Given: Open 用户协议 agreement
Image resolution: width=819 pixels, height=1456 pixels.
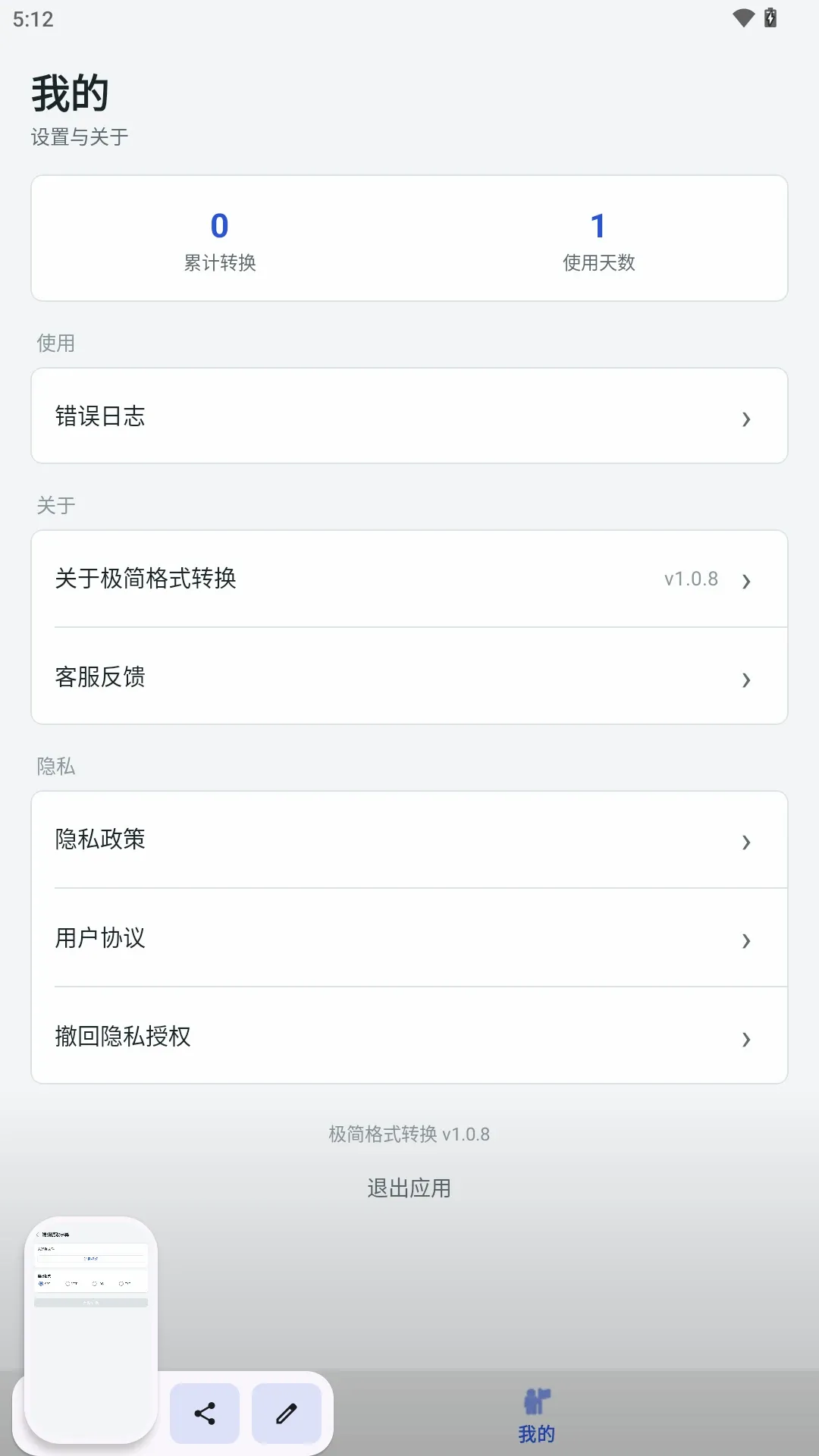Looking at the screenshot, I should [x=409, y=938].
